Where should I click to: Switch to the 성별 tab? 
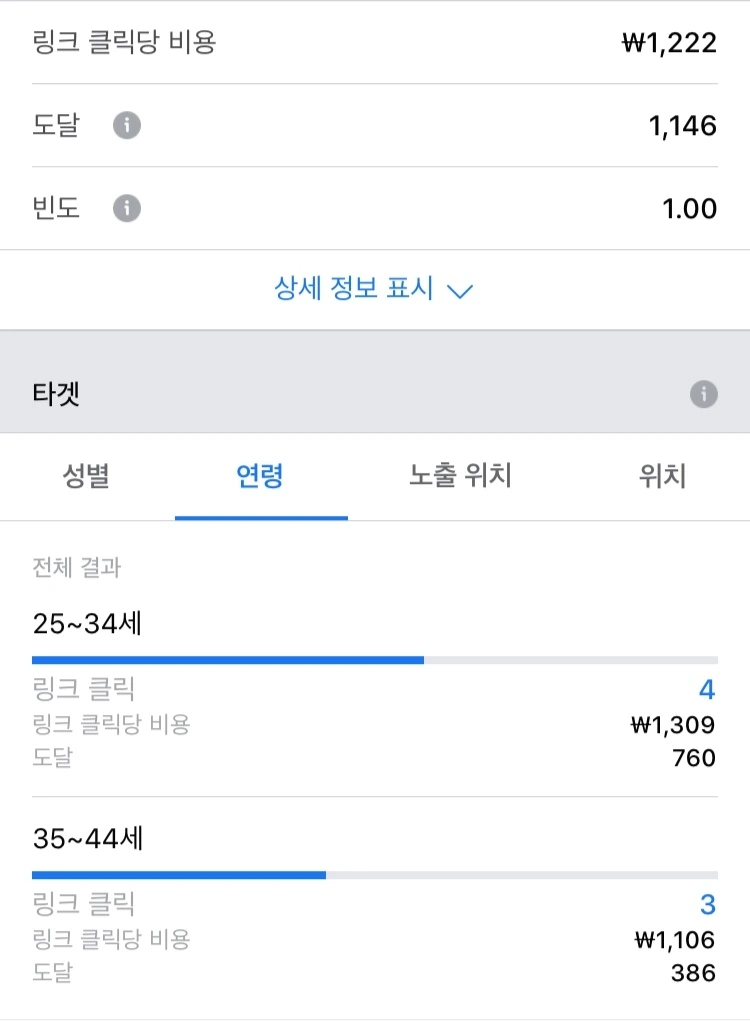[86, 477]
